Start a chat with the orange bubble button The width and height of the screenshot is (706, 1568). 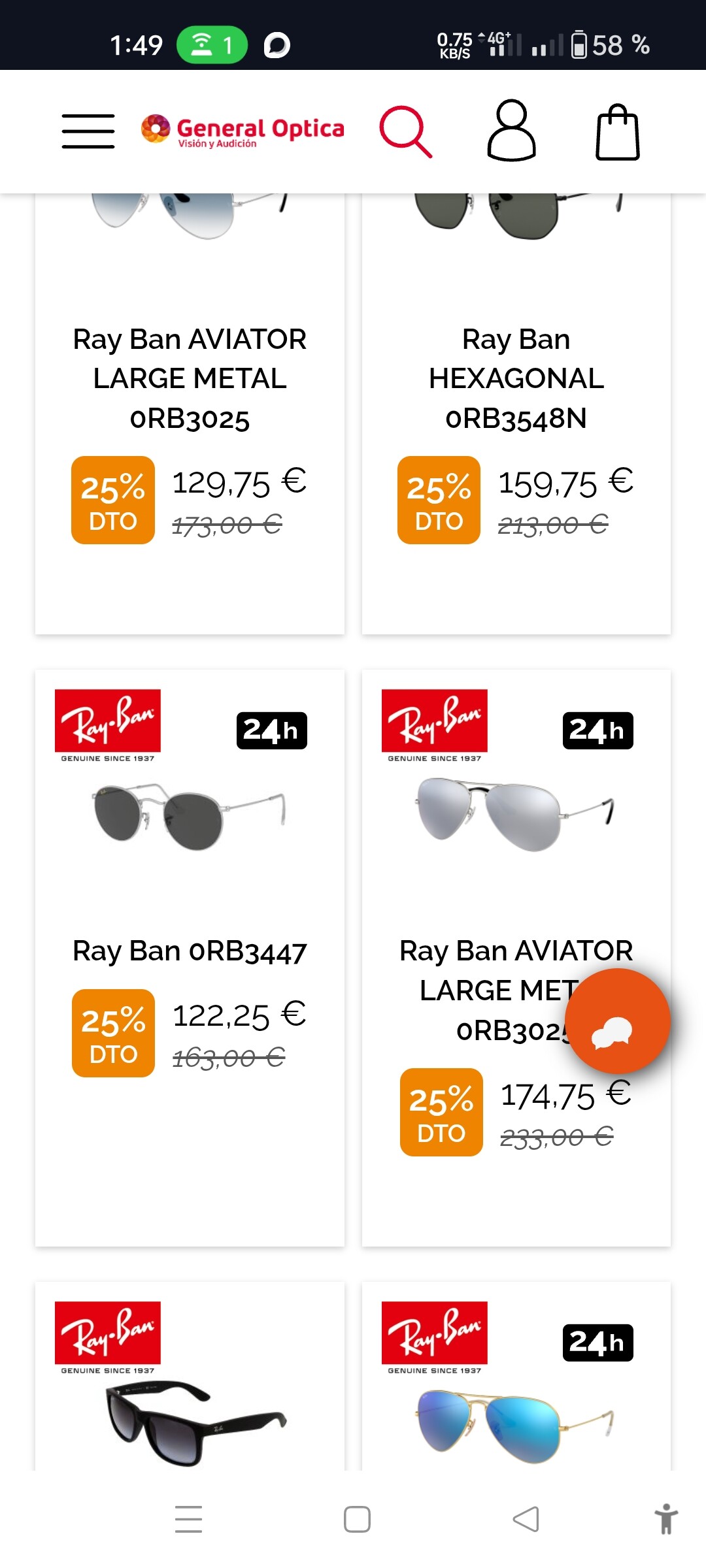[617, 1021]
